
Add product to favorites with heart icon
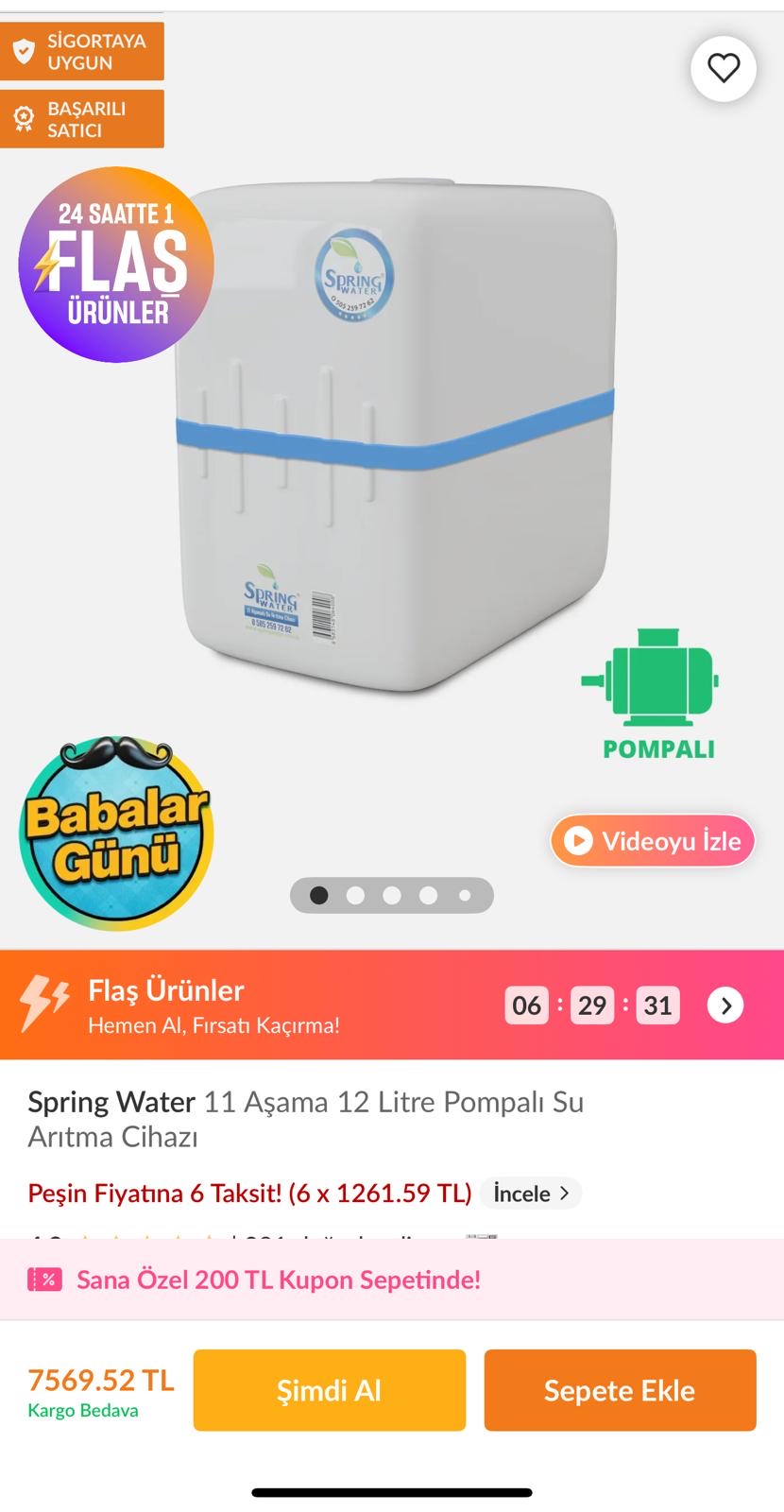coord(724,68)
